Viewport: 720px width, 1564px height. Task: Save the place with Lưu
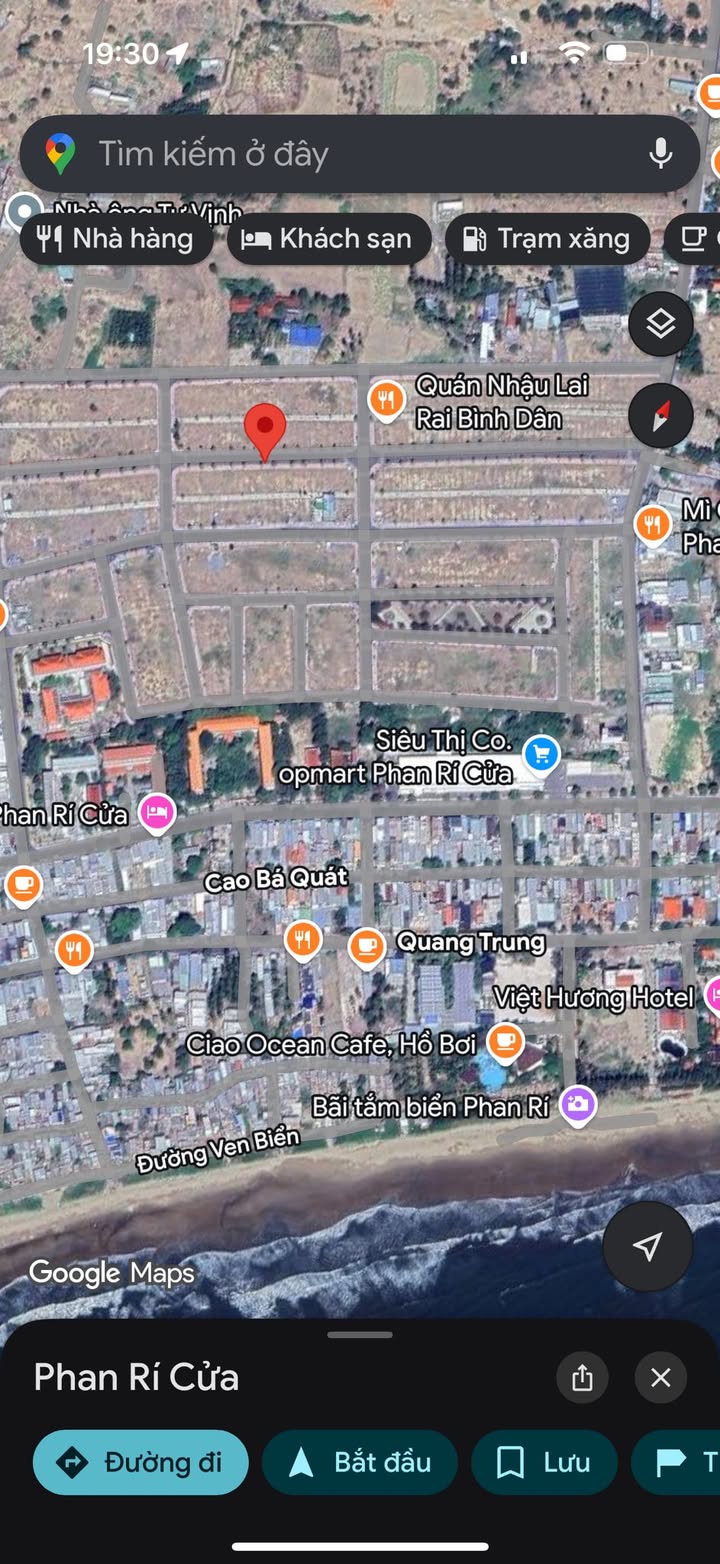pyautogui.click(x=544, y=1462)
